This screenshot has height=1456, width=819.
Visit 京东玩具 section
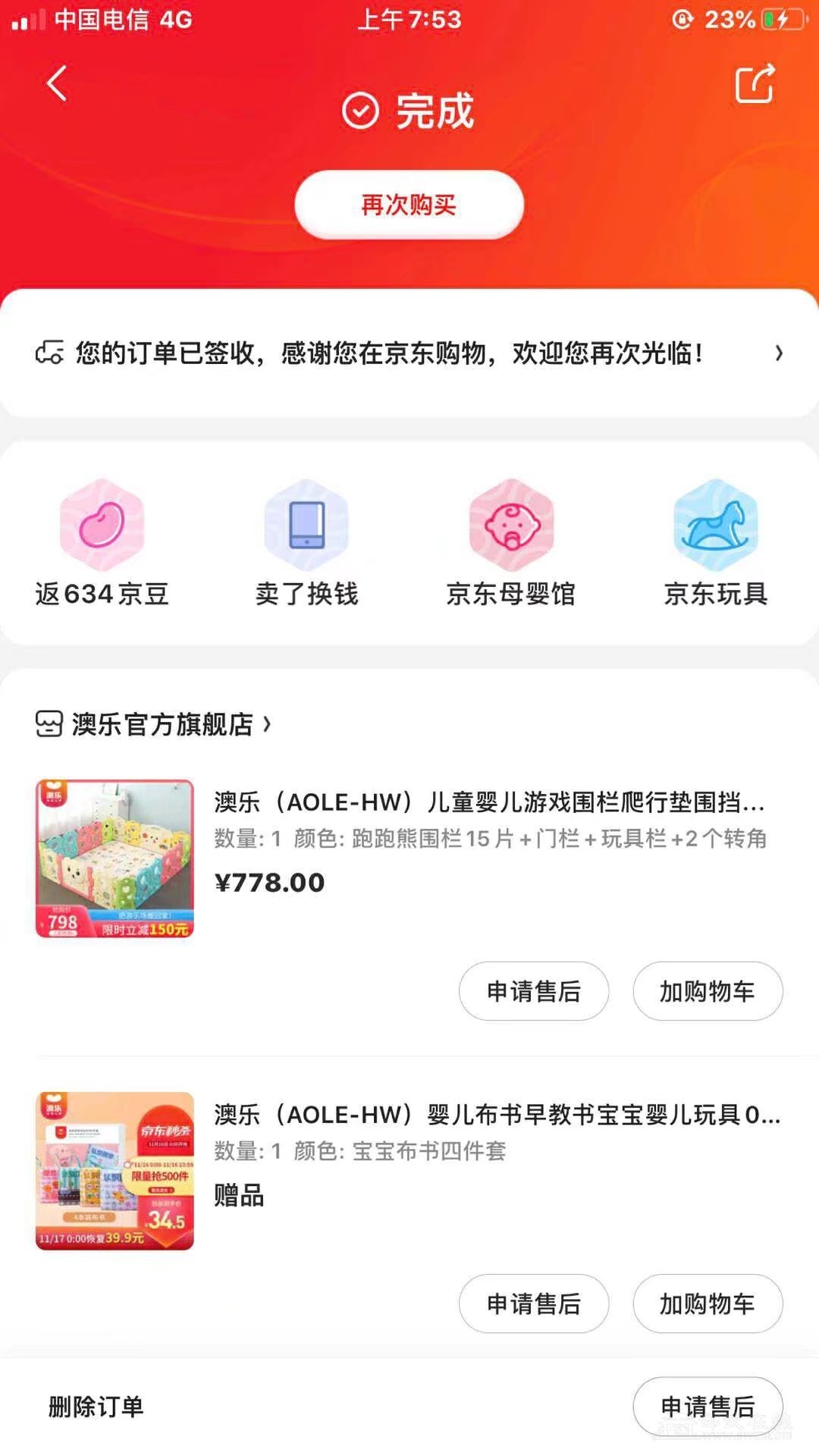point(716,544)
